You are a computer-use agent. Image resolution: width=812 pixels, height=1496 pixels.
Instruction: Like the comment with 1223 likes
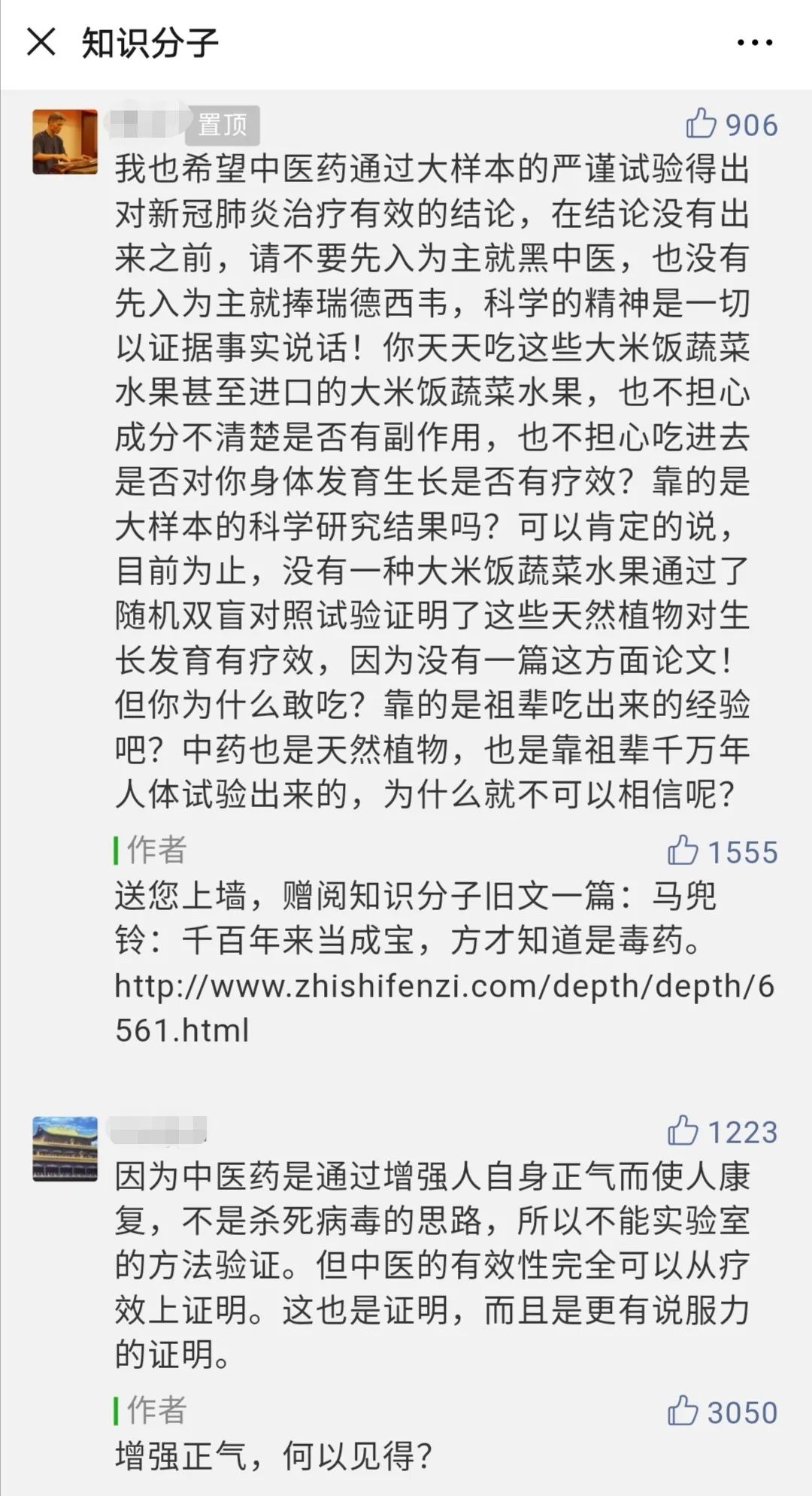683,1130
